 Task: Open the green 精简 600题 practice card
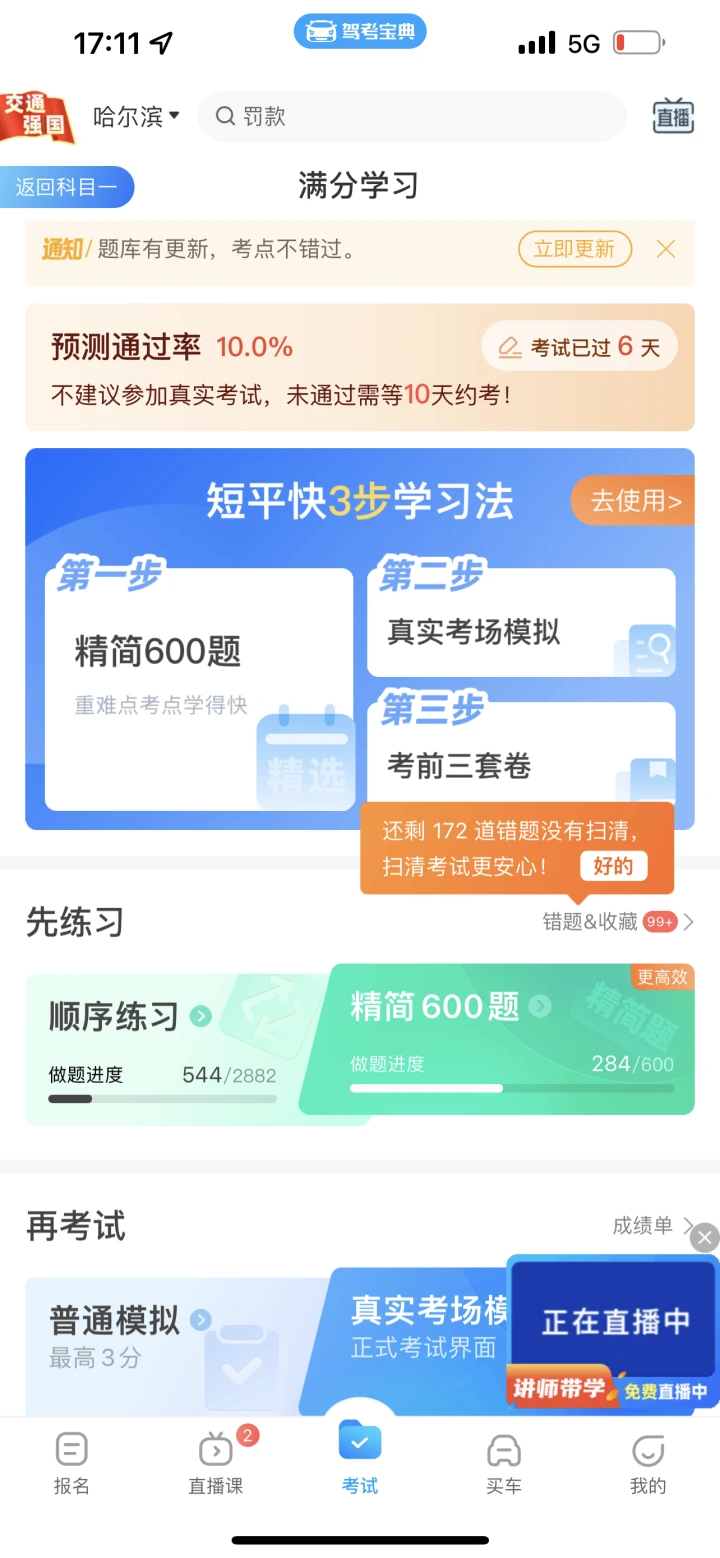(510, 1039)
